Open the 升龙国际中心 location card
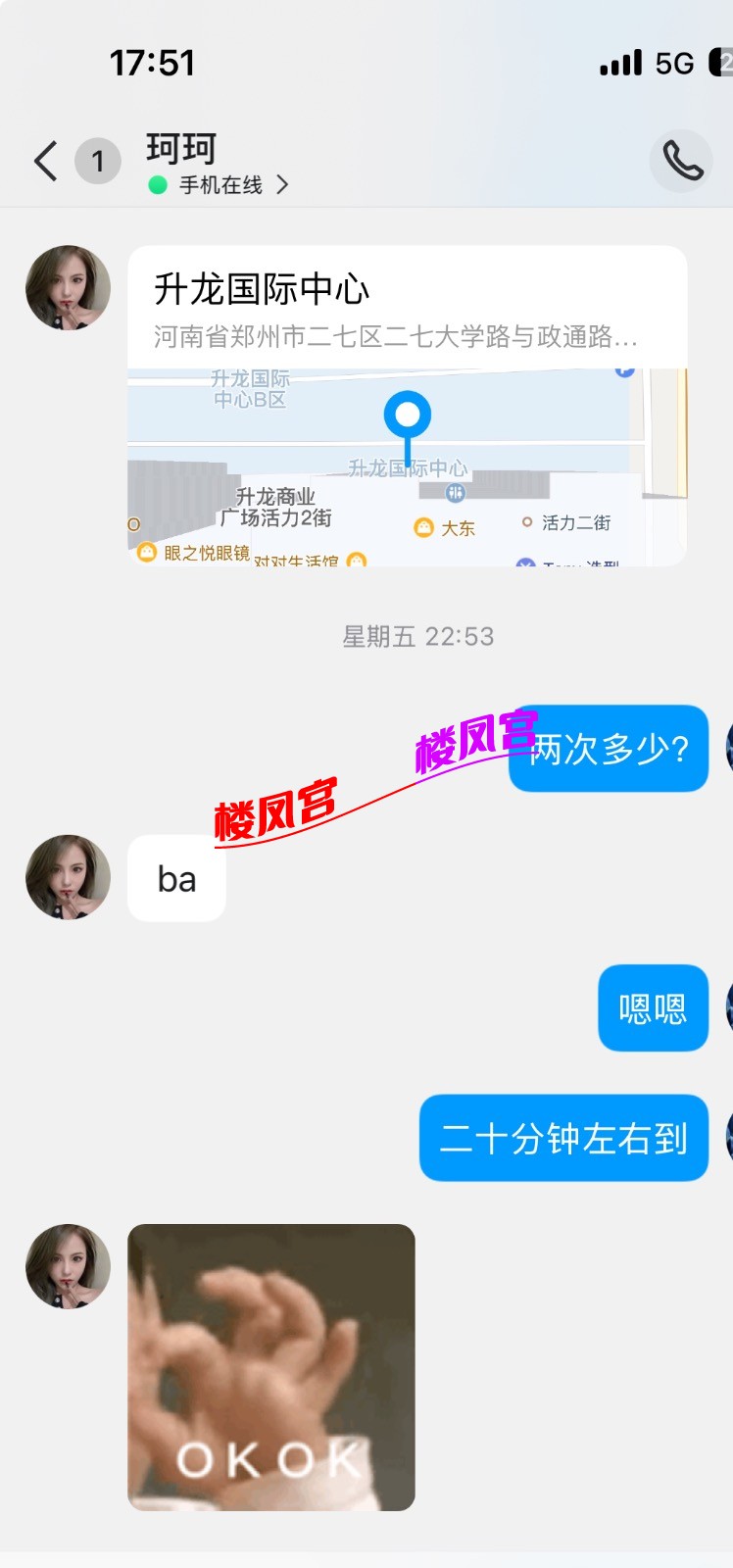This screenshot has width=733, height=1568. coord(407,405)
